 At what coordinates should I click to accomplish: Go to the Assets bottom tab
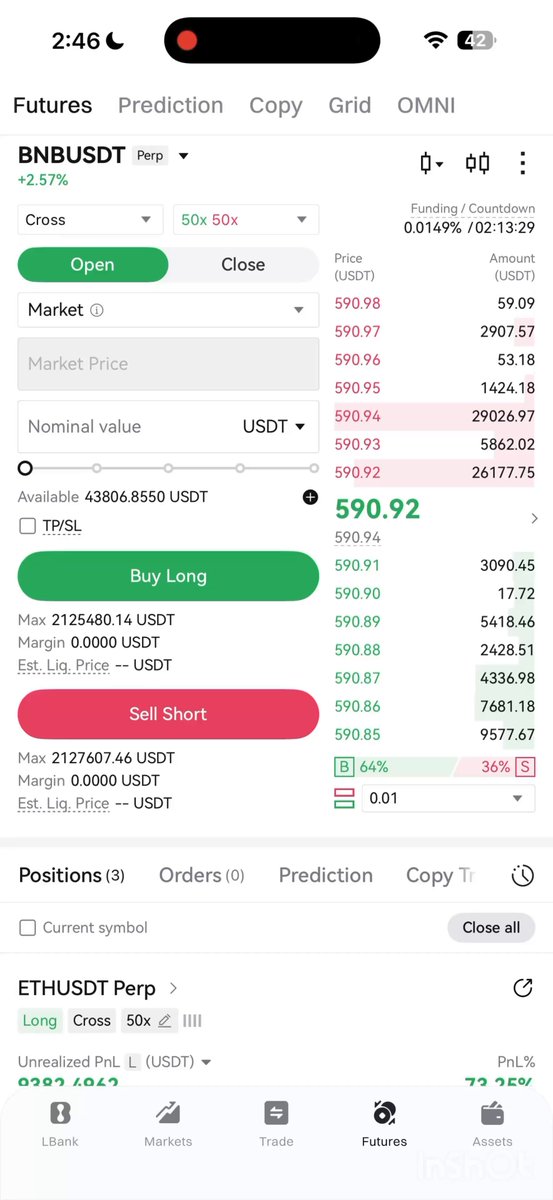[492, 1124]
